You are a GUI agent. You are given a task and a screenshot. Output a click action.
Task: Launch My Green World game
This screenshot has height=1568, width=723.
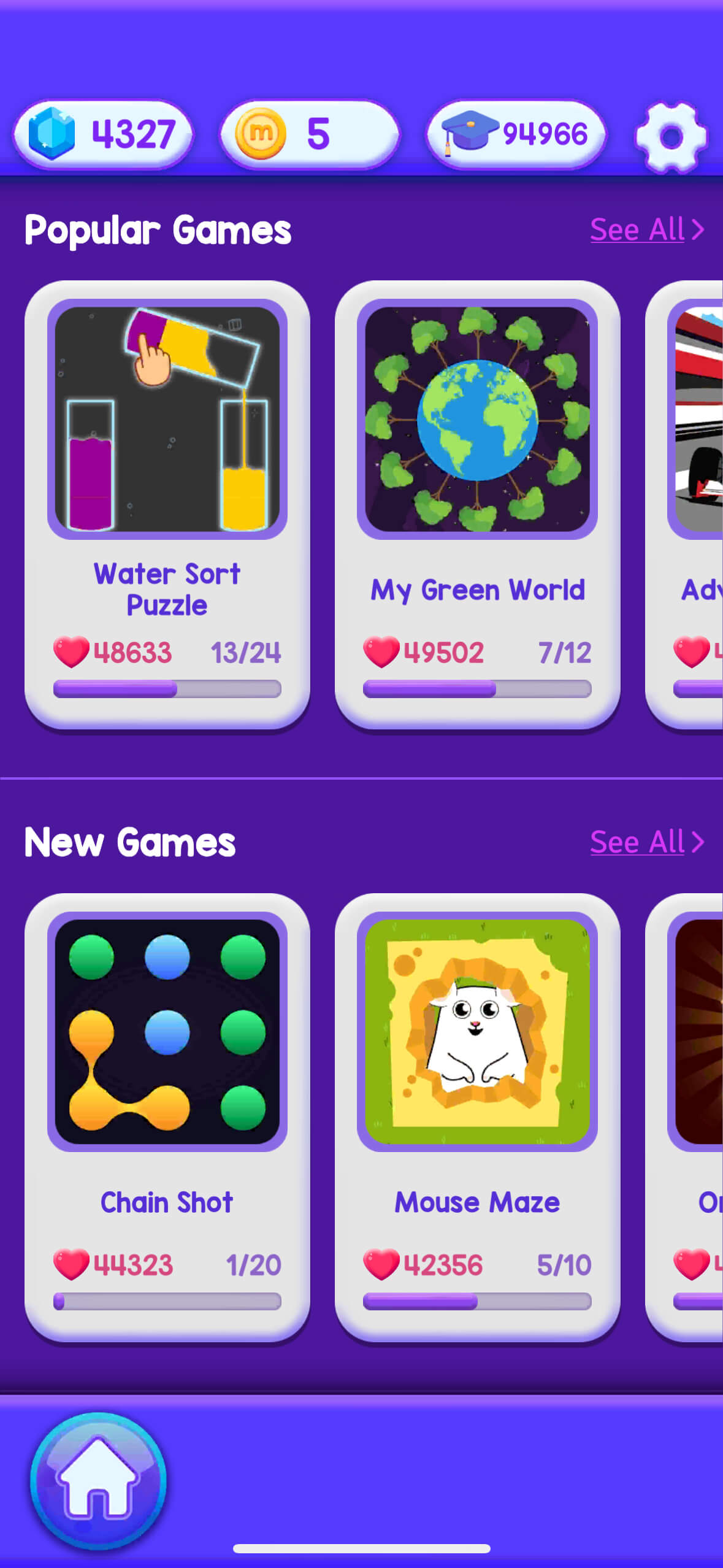[477, 504]
